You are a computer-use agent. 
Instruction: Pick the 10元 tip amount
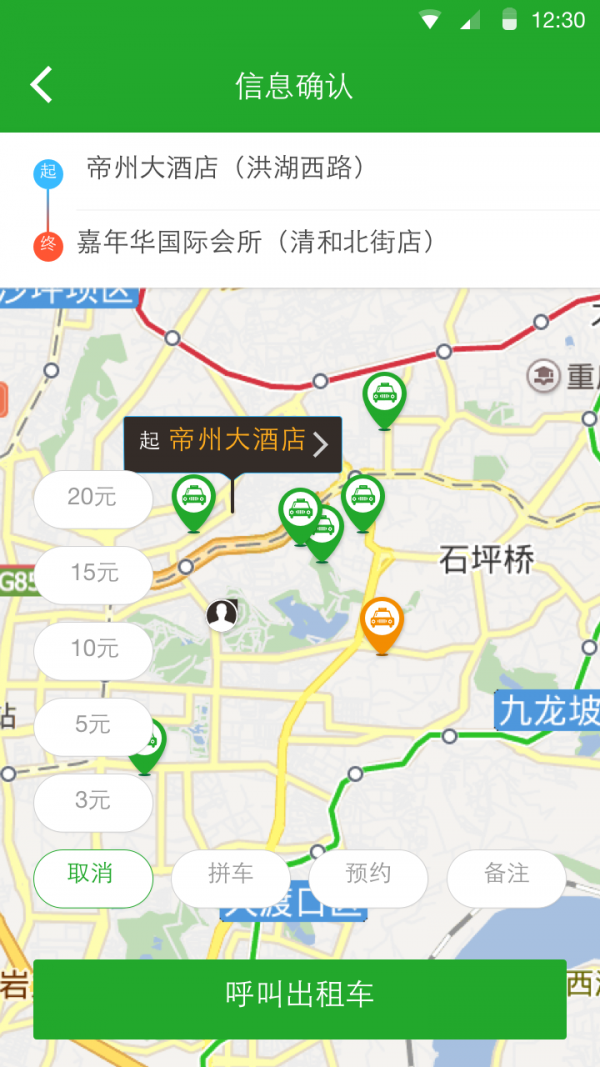click(x=93, y=649)
